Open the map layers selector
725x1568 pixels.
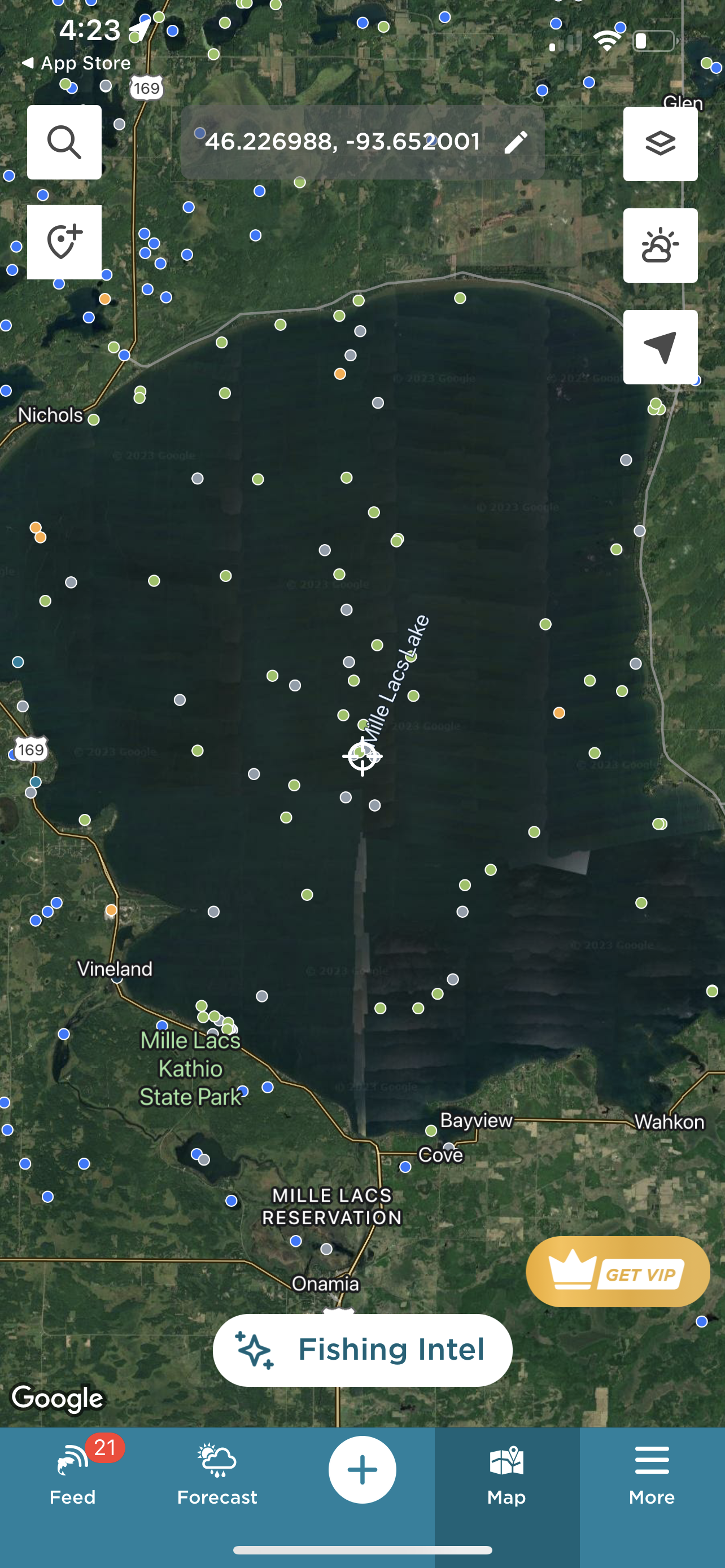click(x=661, y=144)
